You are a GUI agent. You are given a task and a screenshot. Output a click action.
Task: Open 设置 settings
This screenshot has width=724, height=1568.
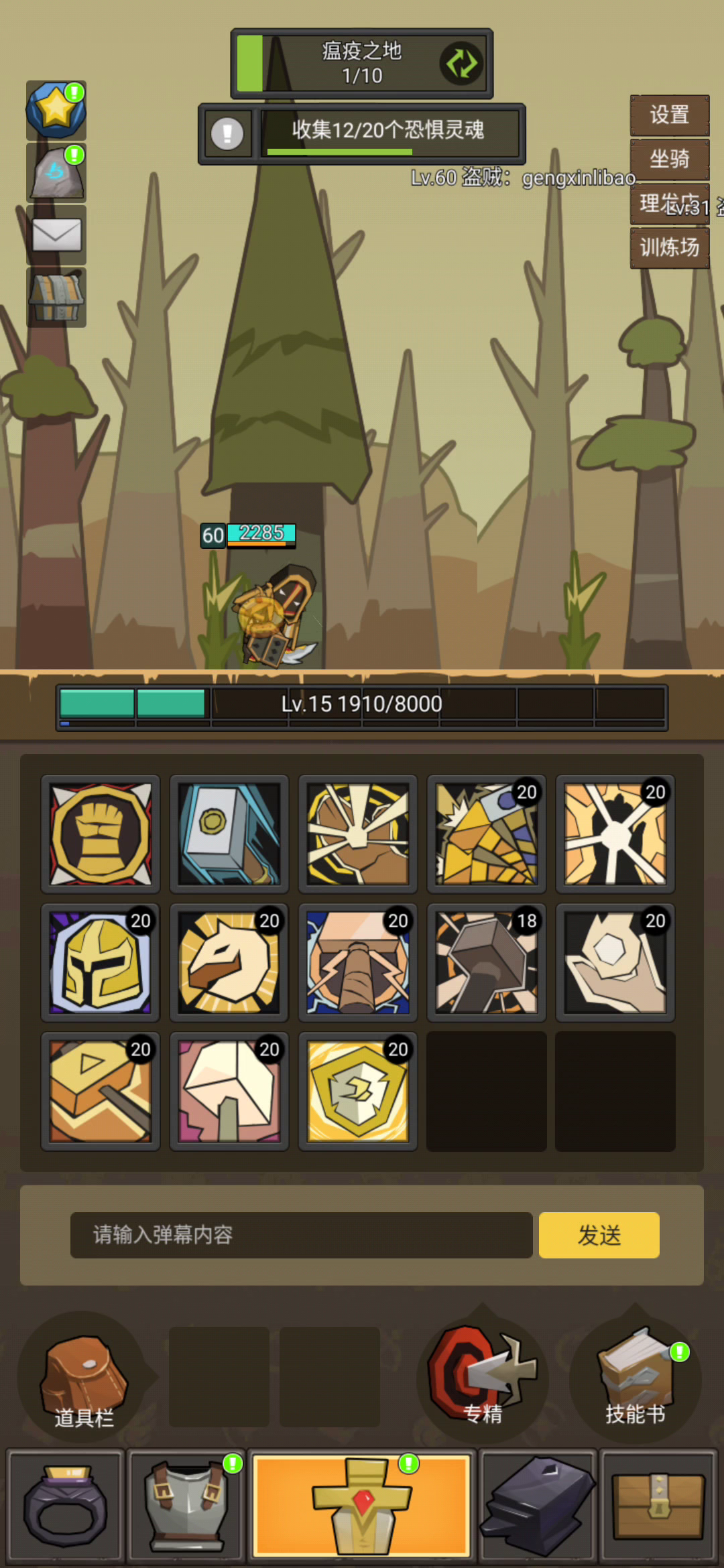click(x=669, y=115)
